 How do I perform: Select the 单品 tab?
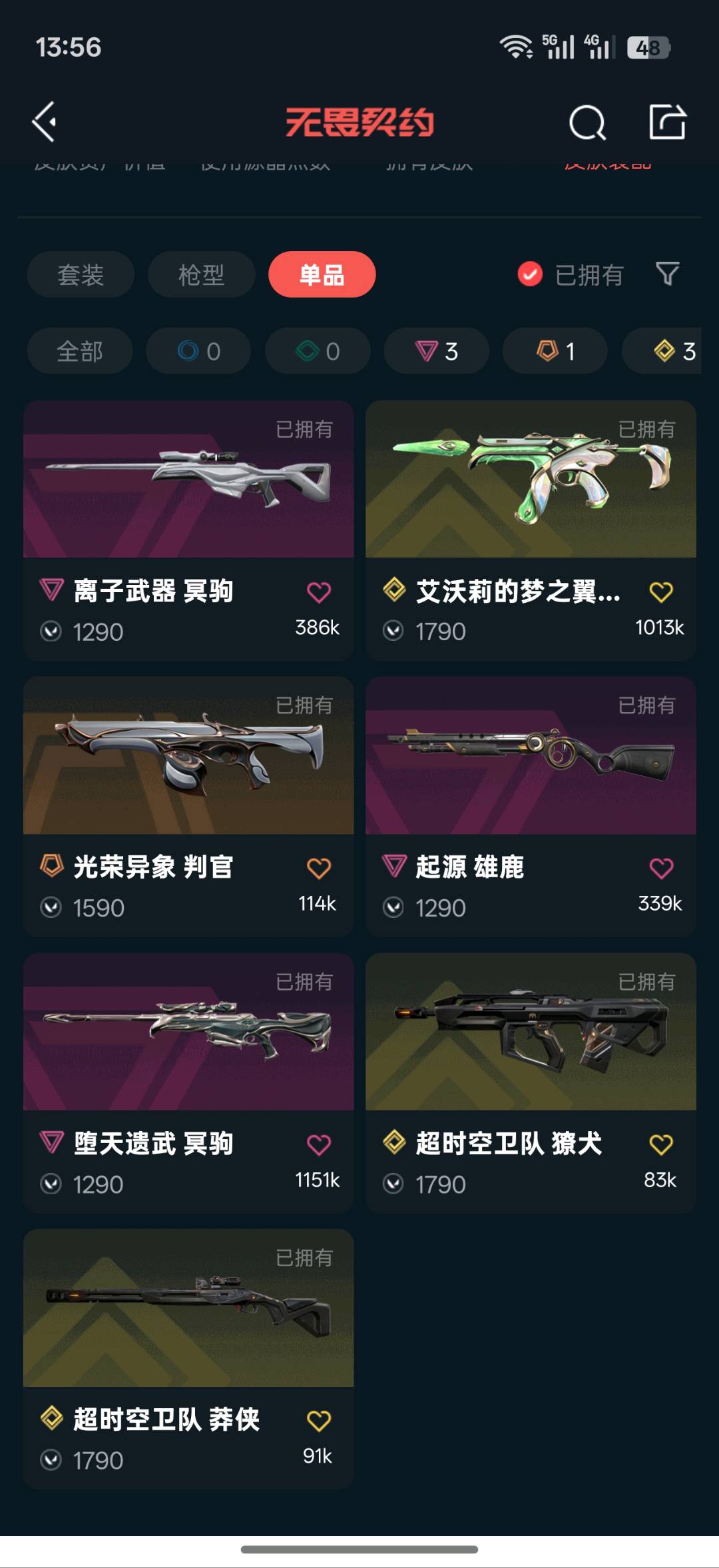[x=322, y=274]
